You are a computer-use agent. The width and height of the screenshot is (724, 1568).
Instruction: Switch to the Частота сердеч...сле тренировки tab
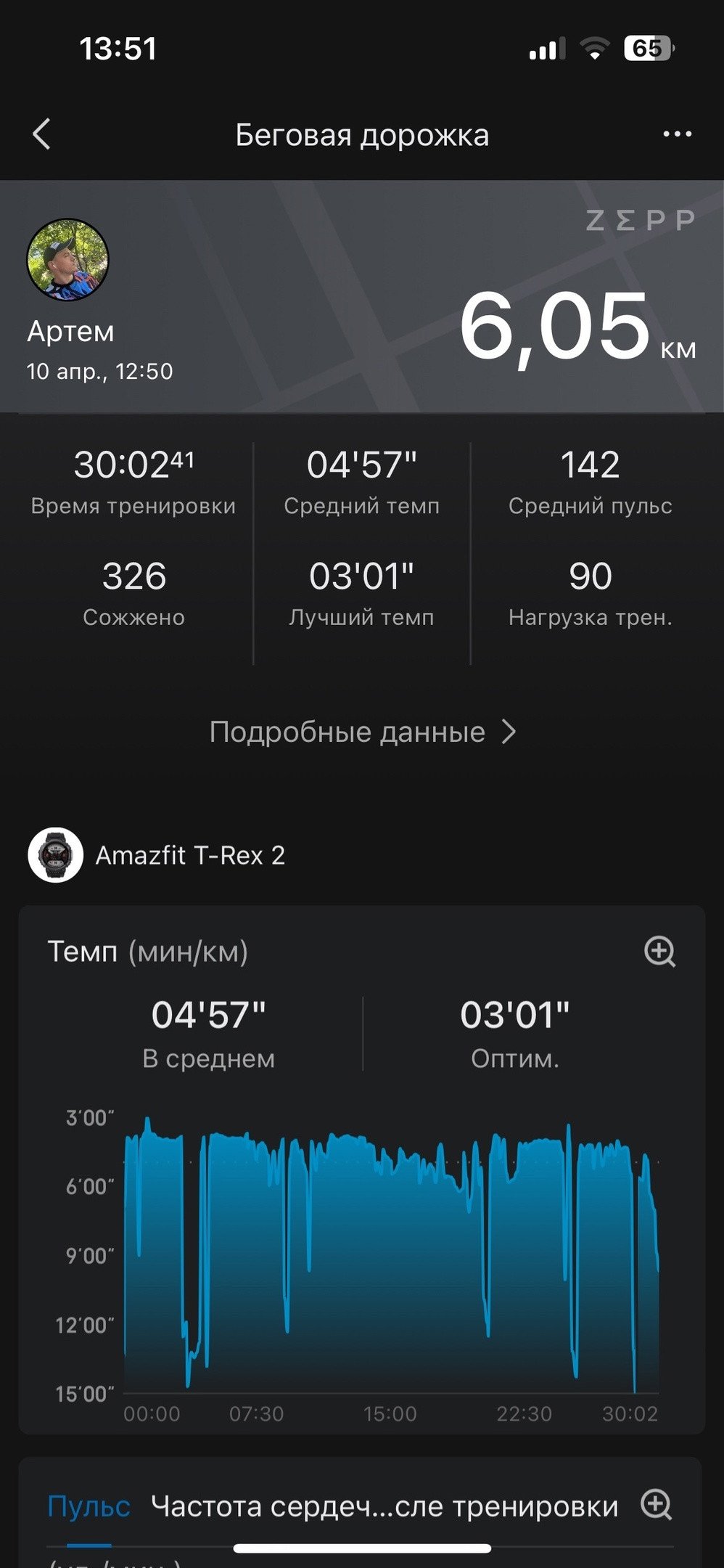tap(384, 1506)
